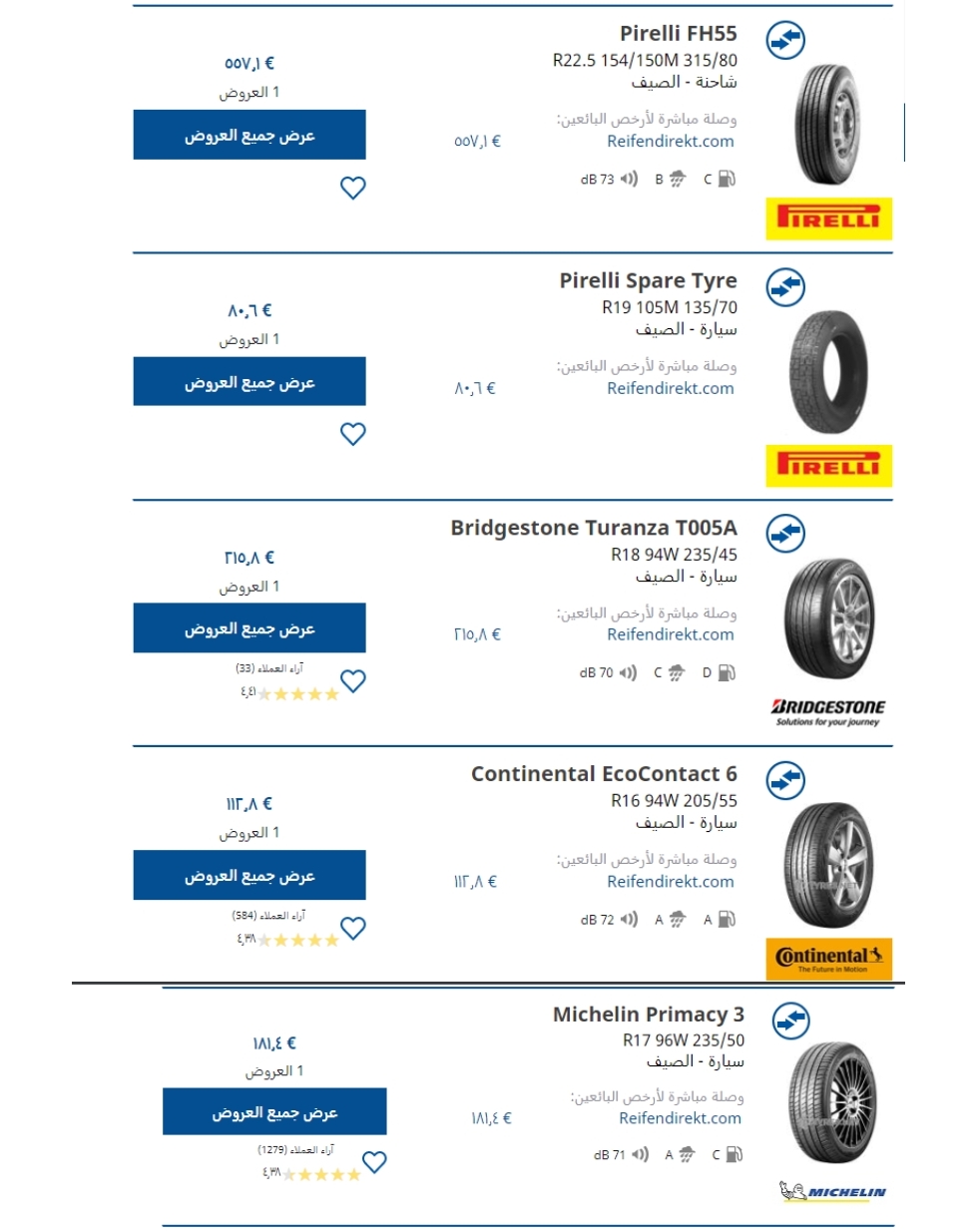Compare the Michelin Primacy 3
The image size is (976, 1232).
click(791, 1021)
